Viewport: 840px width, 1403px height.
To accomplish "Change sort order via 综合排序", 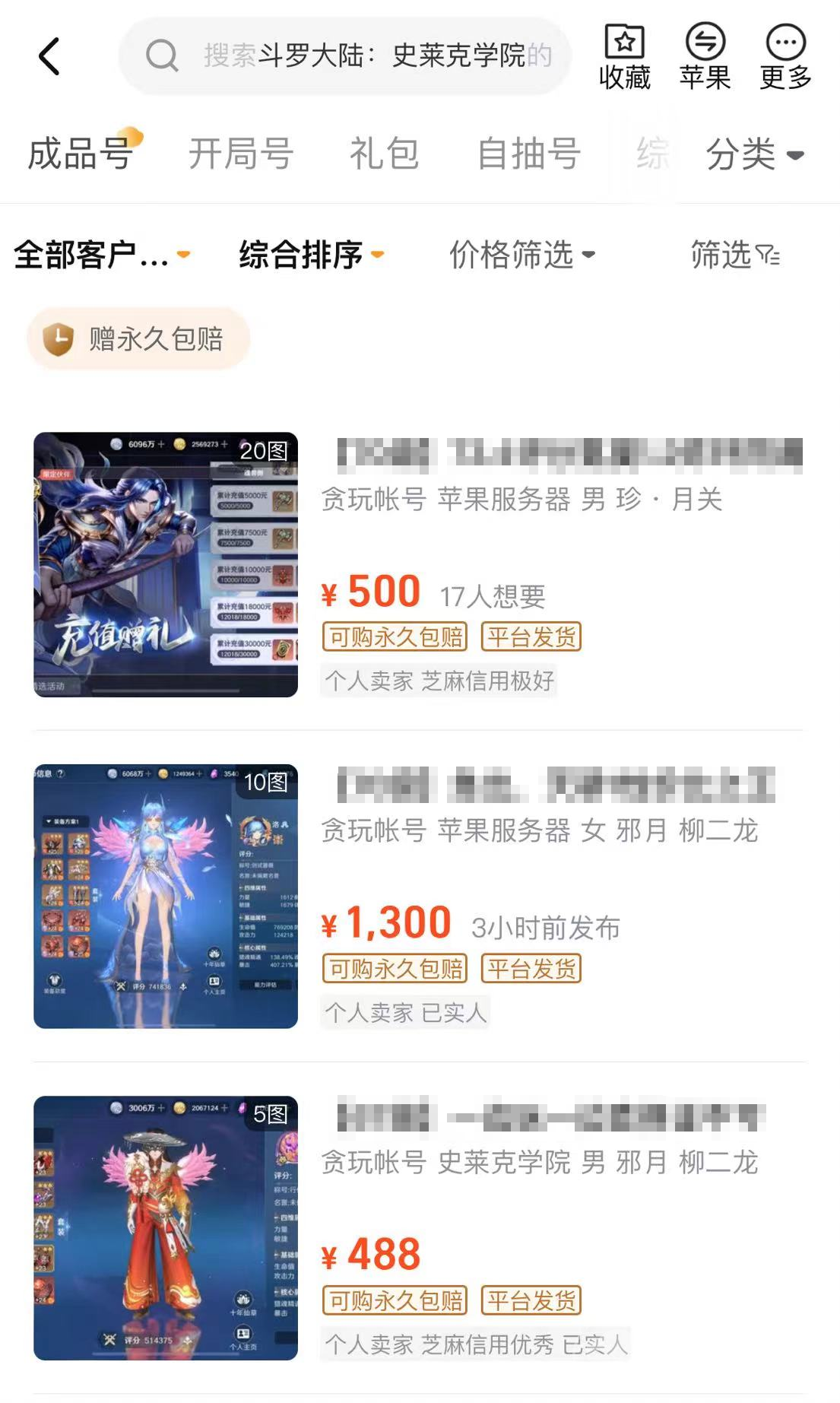I will pos(312,255).
